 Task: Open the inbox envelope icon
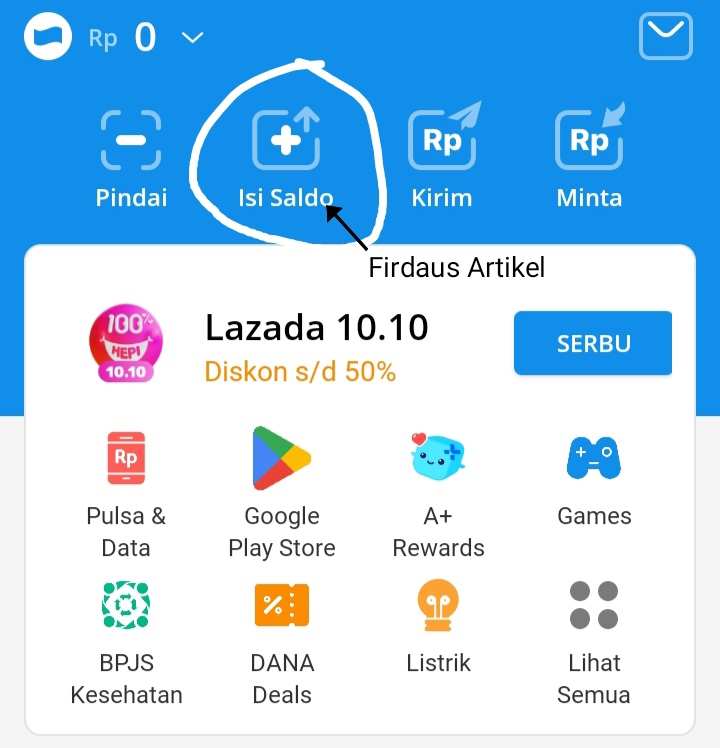[665, 36]
